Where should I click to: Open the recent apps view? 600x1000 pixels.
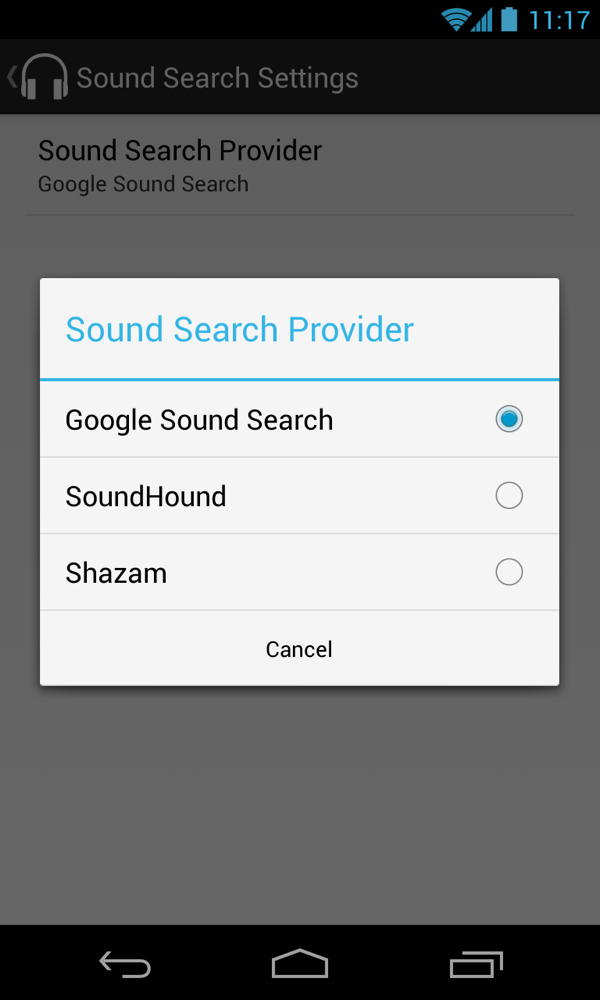click(x=476, y=964)
